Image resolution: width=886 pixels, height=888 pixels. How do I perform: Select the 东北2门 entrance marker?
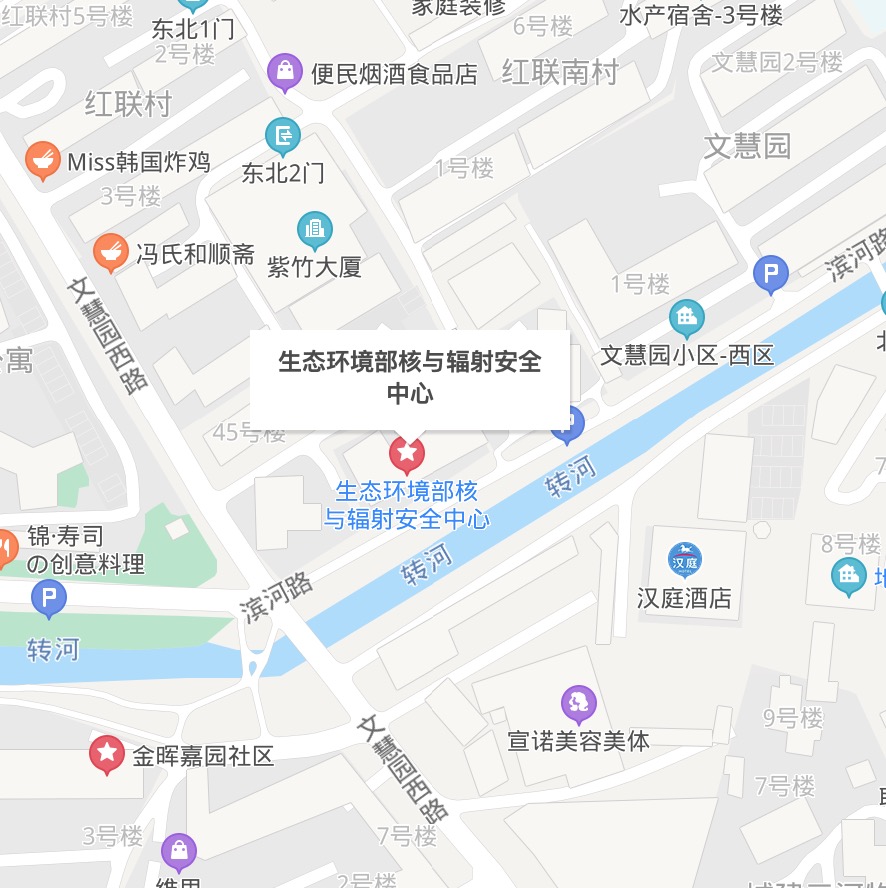(x=283, y=135)
